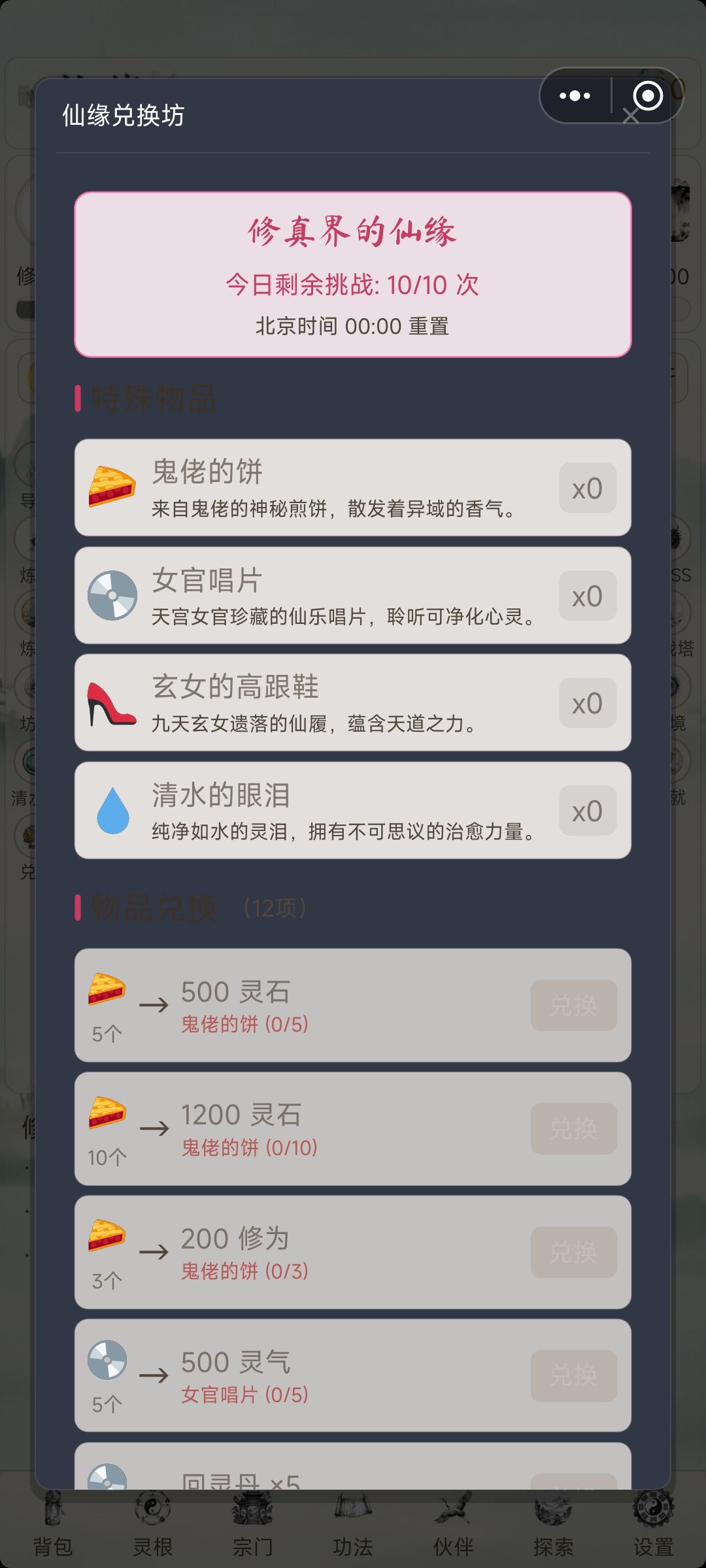
Task: Open the capsule more options (...) menu
Action: click(x=574, y=96)
